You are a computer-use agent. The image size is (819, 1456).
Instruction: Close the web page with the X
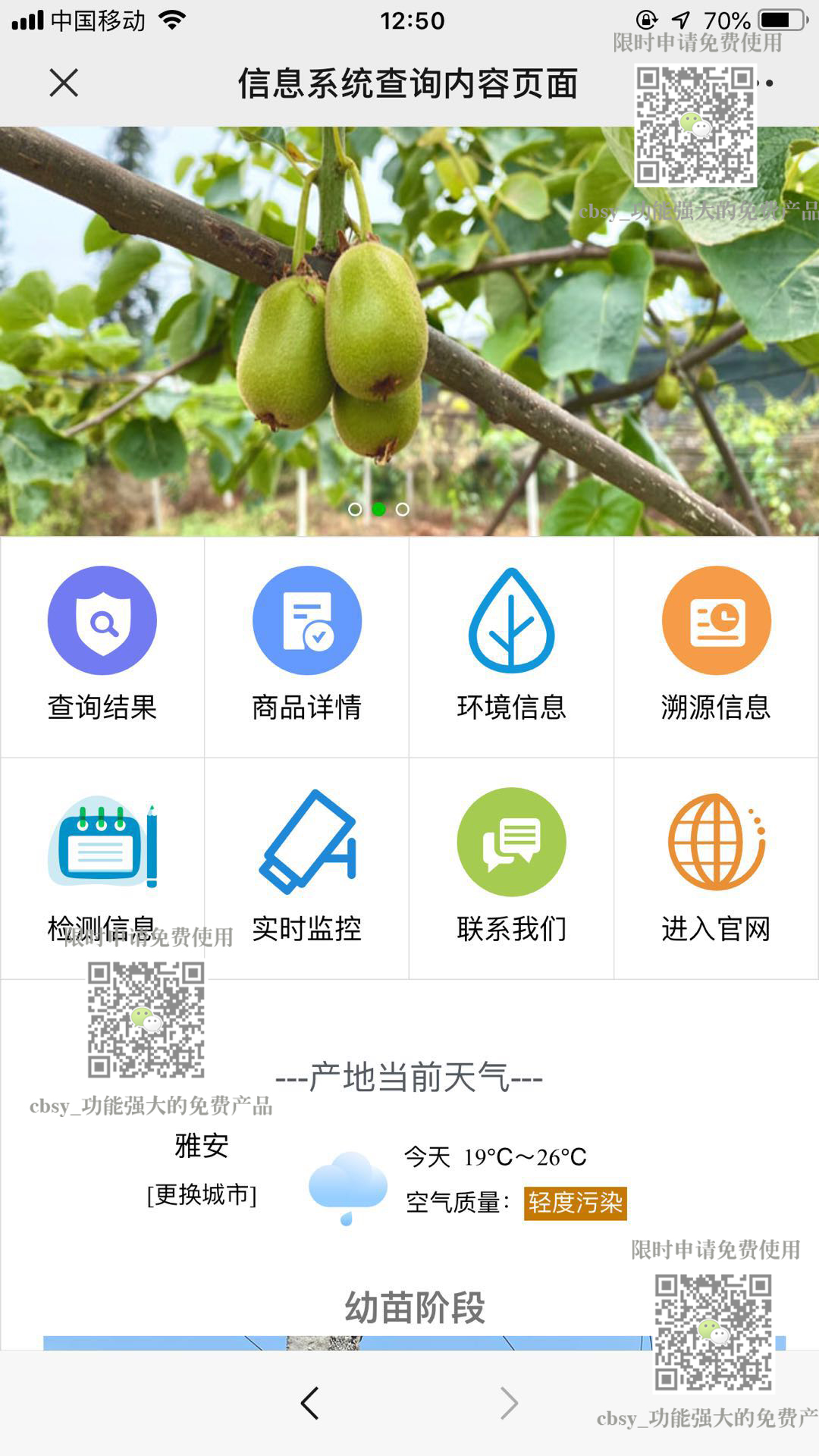(64, 83)
